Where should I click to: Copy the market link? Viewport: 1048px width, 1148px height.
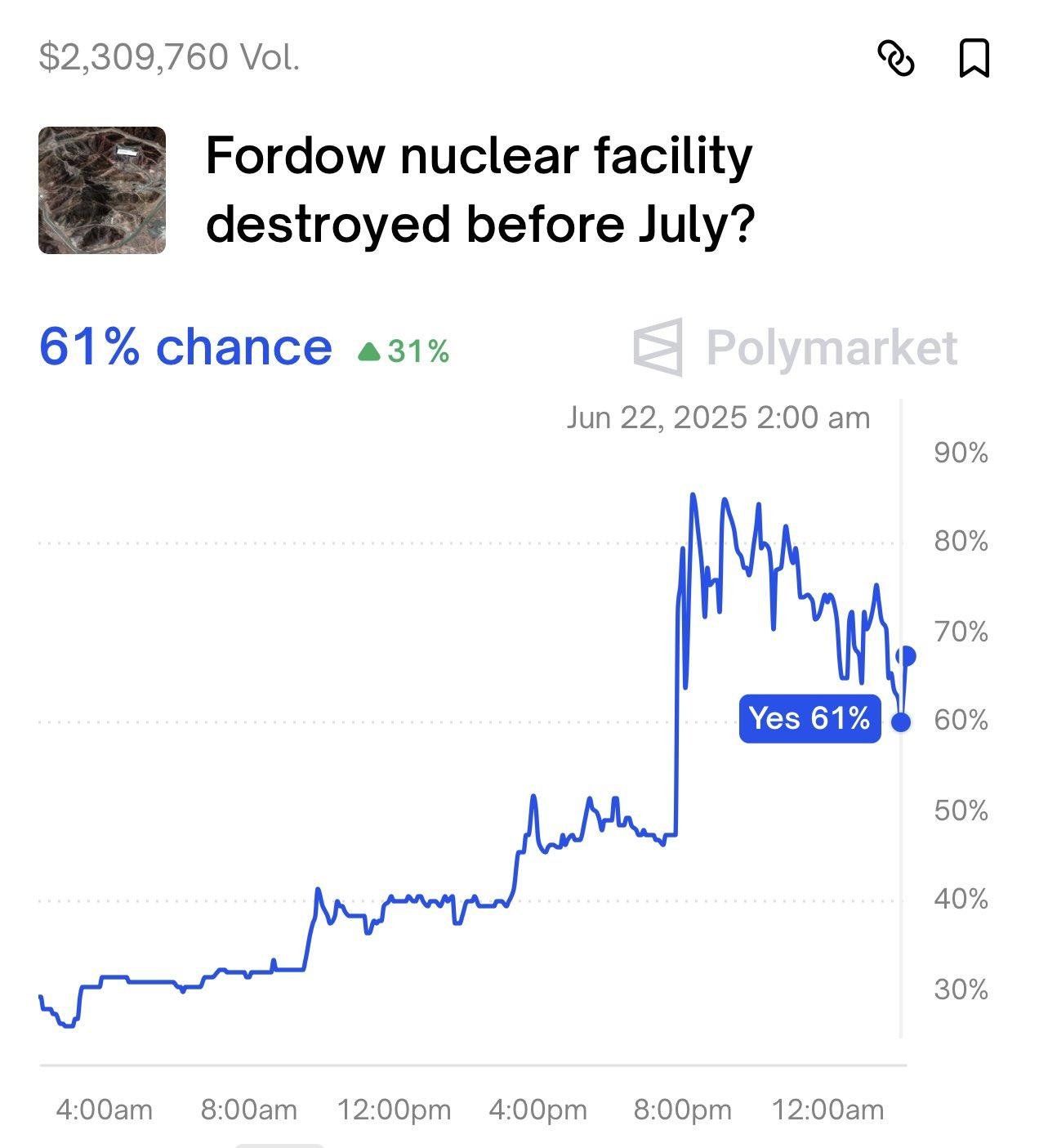tap(895, 59)
